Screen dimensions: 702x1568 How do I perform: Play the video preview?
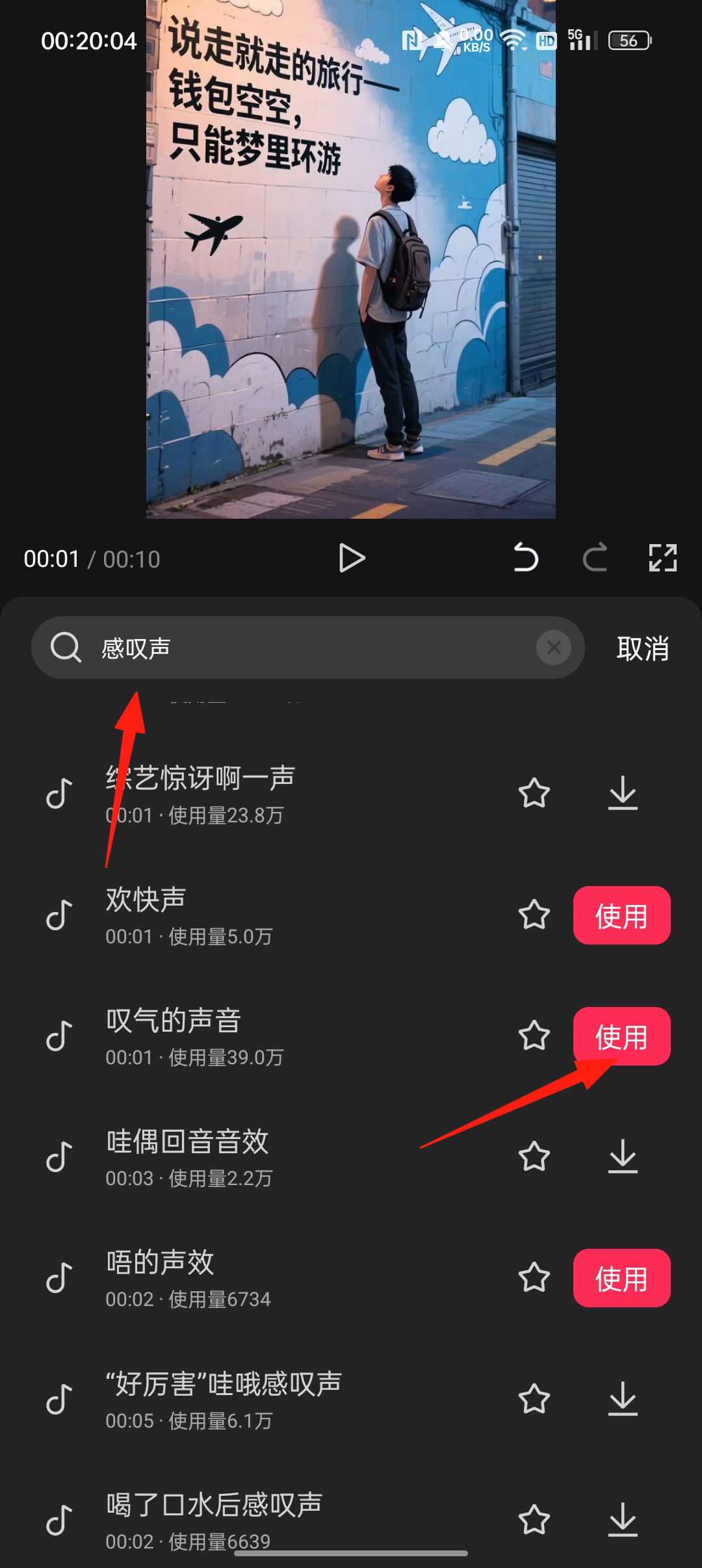coord(352,558)
